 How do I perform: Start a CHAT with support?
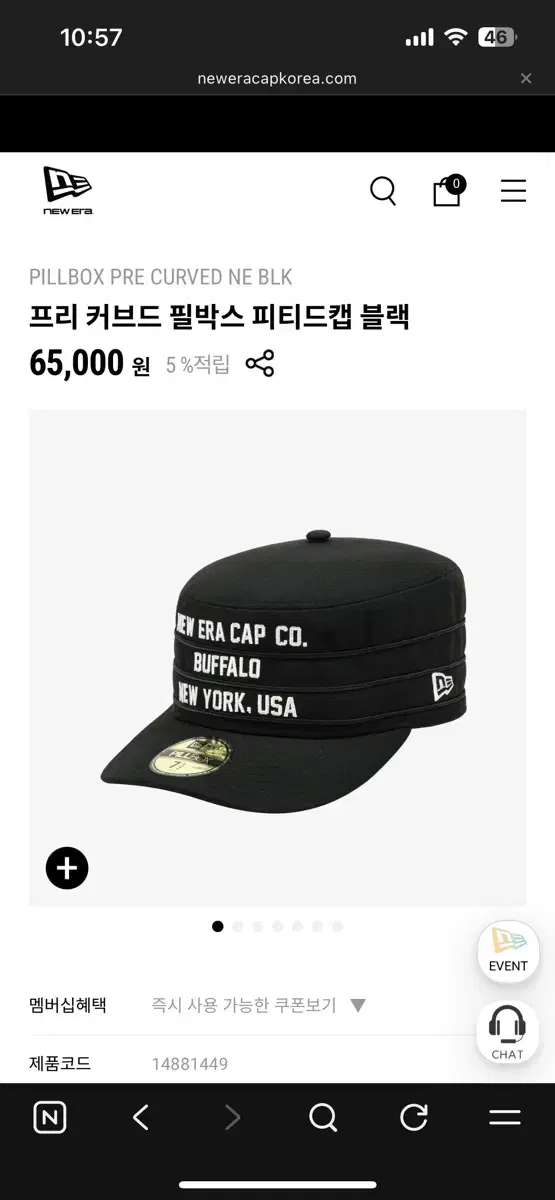(508, 1033)
